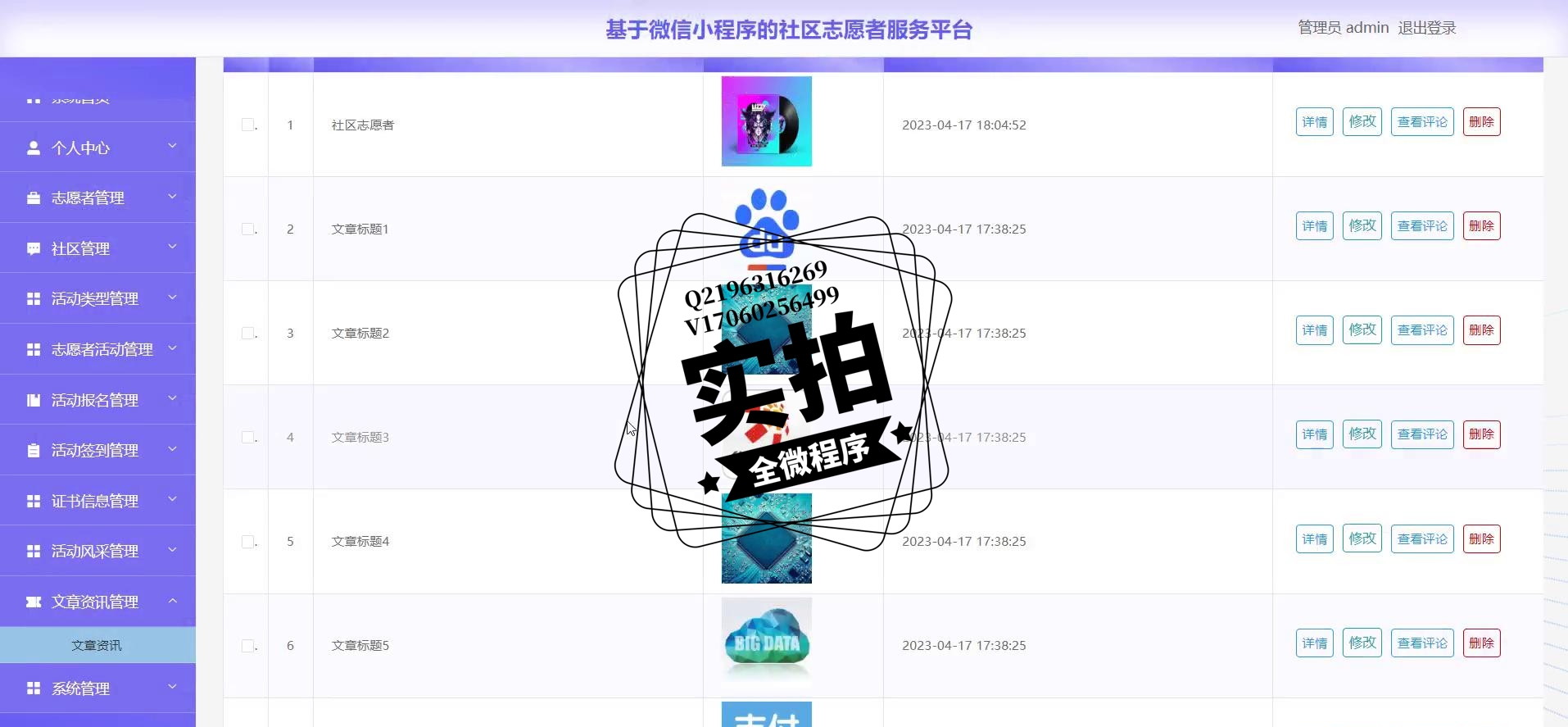Delete the 文章标题3 article

point(1480,434)
